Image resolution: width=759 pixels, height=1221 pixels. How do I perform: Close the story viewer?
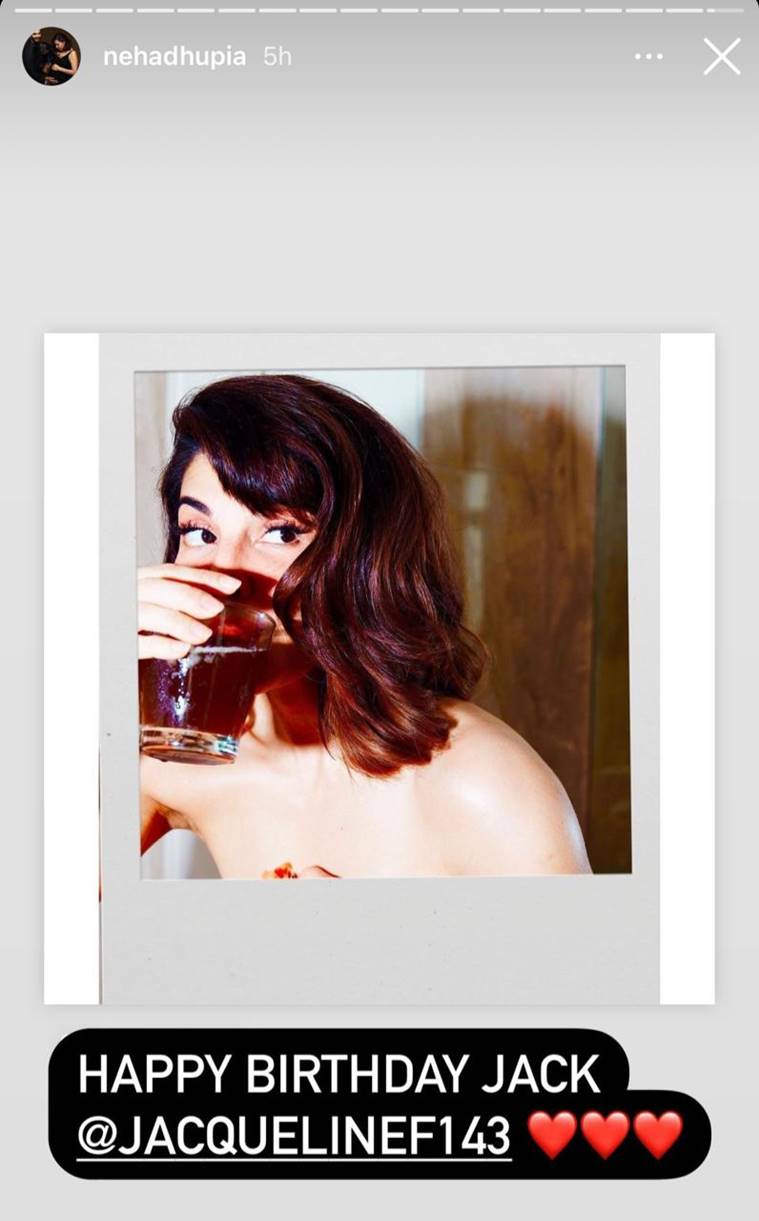coord(721,57)
